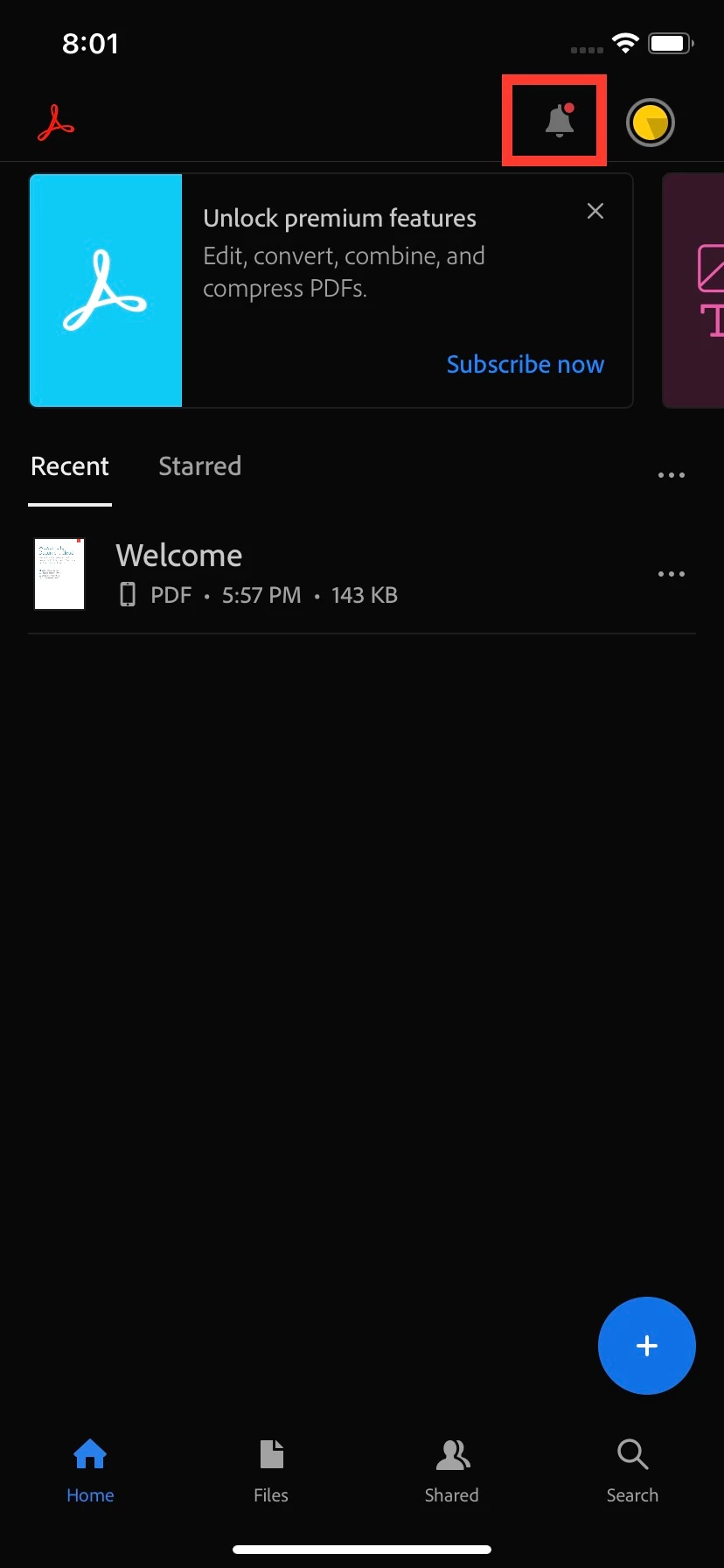Image resolution: width=724 pixels, height=1568 pixels.
Task: Show more options for the Welcome file
Action: click(671, 574)
